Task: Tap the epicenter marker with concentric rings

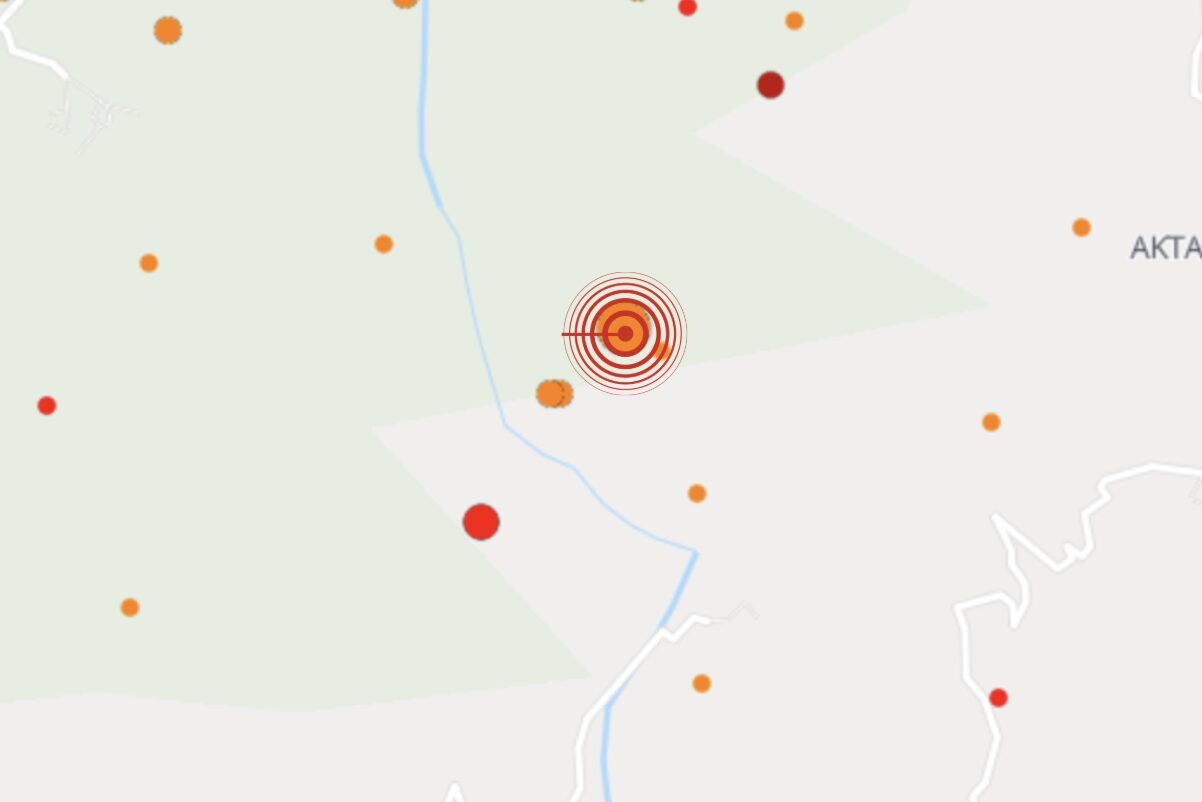Action: click(625, 333)
